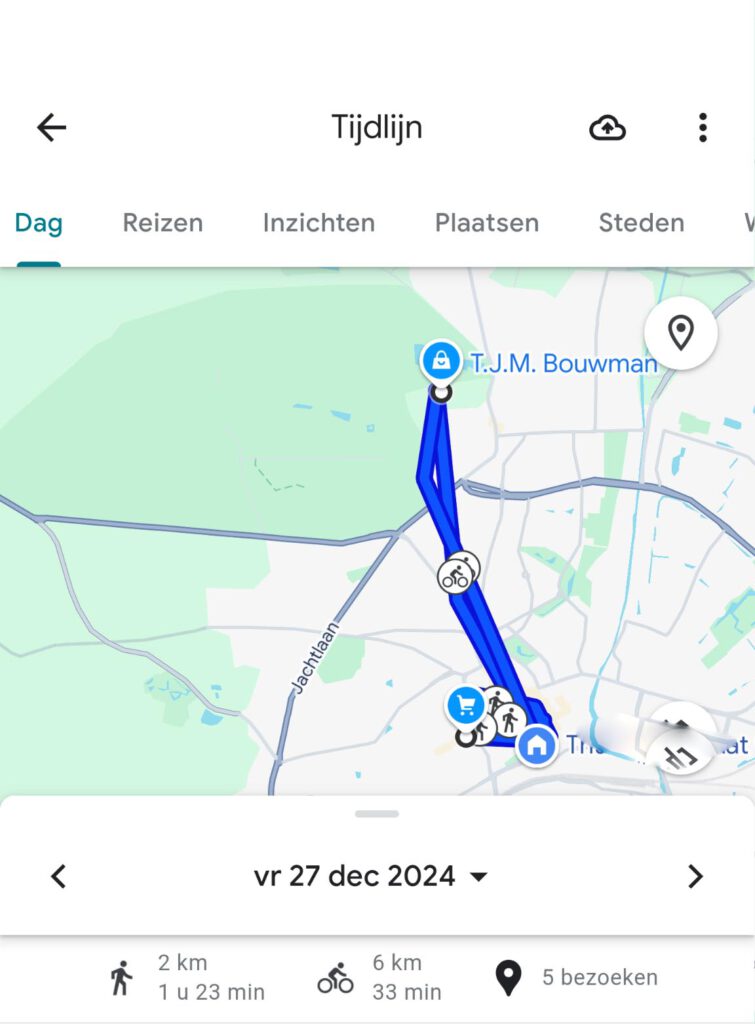Go to the previous day
755x1024 pixels.
click(x=59, y=877)
